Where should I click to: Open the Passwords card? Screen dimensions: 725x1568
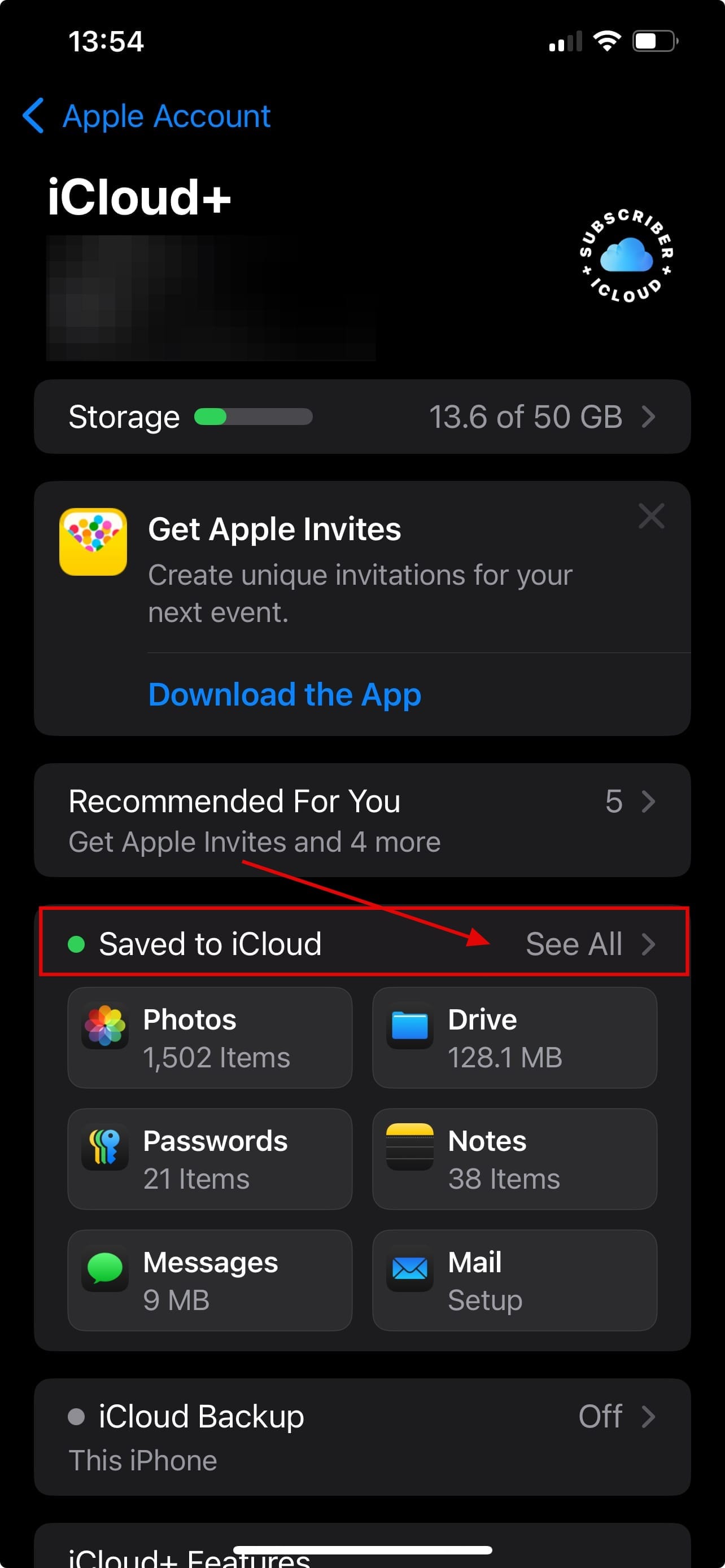coord(209,1159)
